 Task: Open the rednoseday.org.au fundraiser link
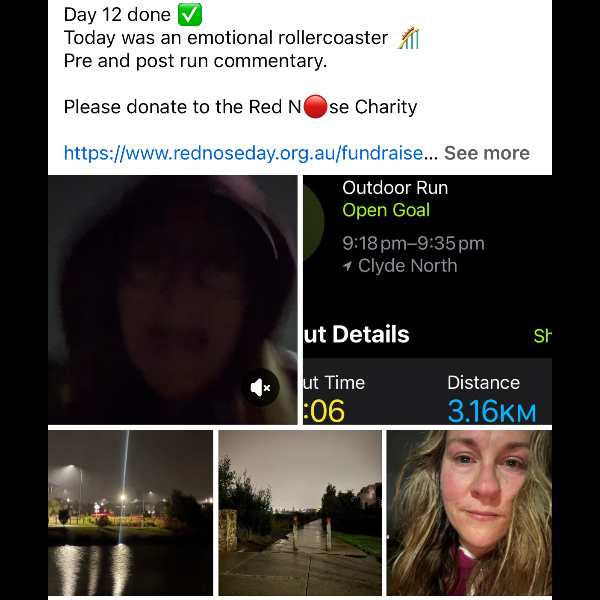tap(250, 153)
